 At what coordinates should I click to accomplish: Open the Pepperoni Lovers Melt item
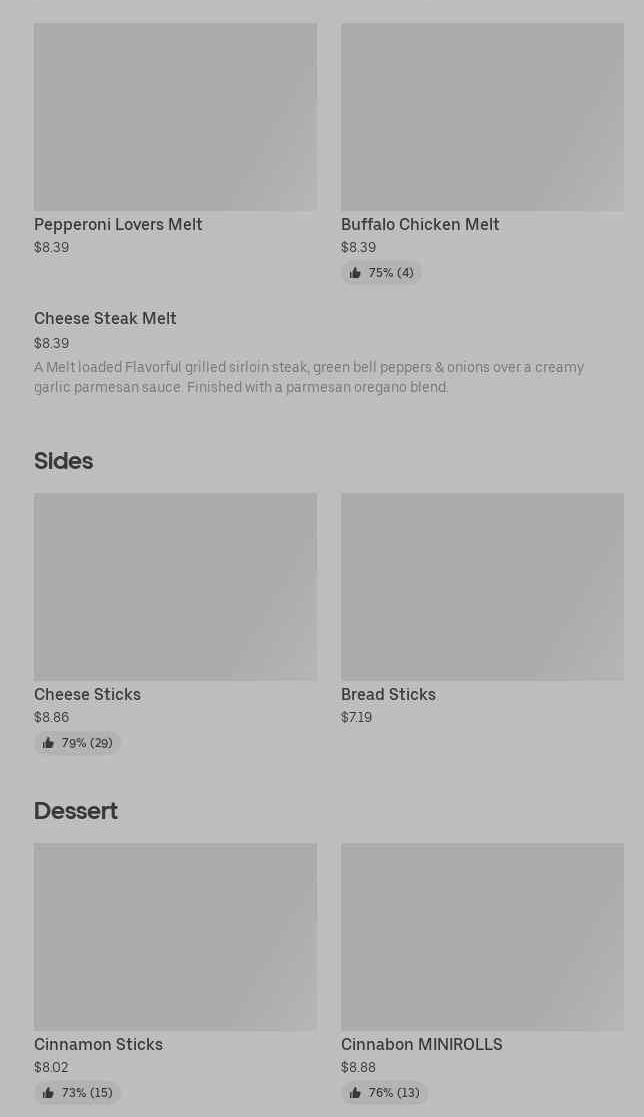[175, 140]
